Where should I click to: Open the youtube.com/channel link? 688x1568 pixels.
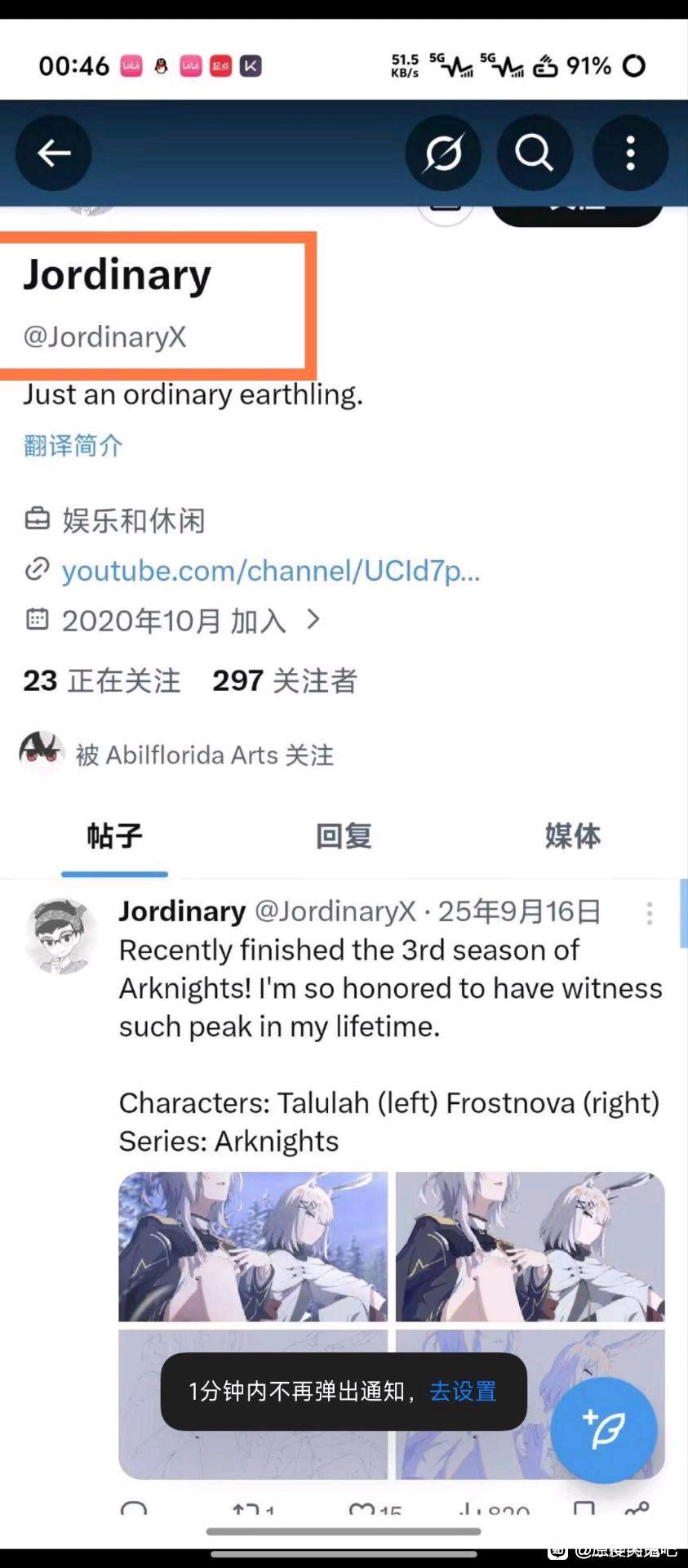(x=270, y=571)
